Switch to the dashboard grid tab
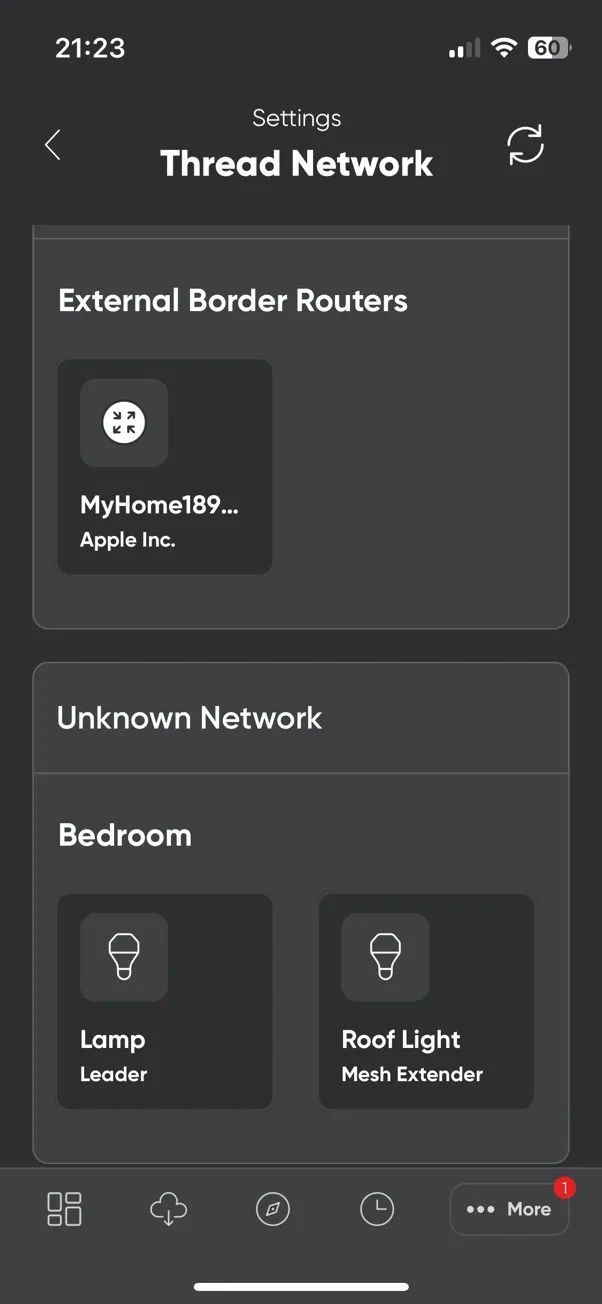This screenshot has width=602, height=1304. click(x=65, y=1209)
